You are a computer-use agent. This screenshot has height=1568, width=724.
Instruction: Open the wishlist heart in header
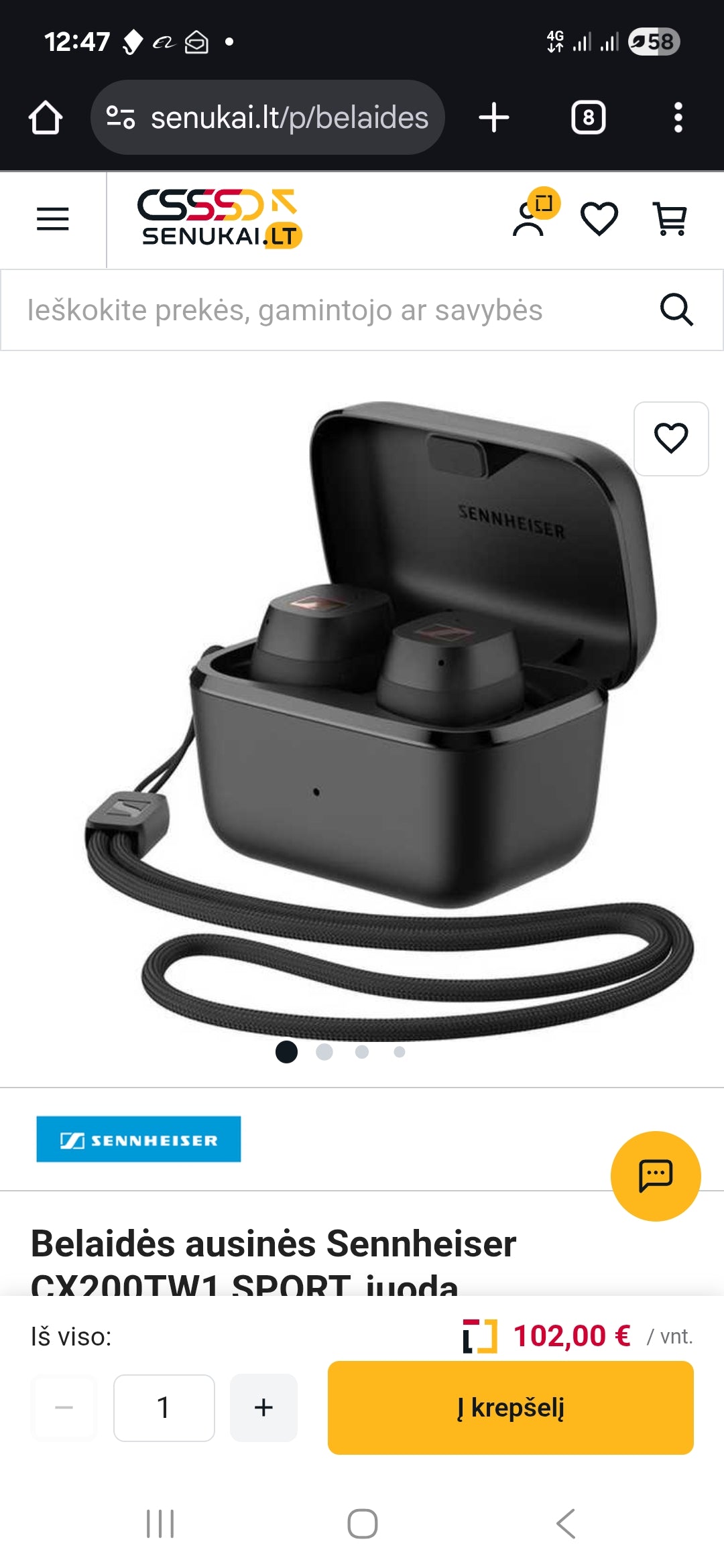pos(599,219)
